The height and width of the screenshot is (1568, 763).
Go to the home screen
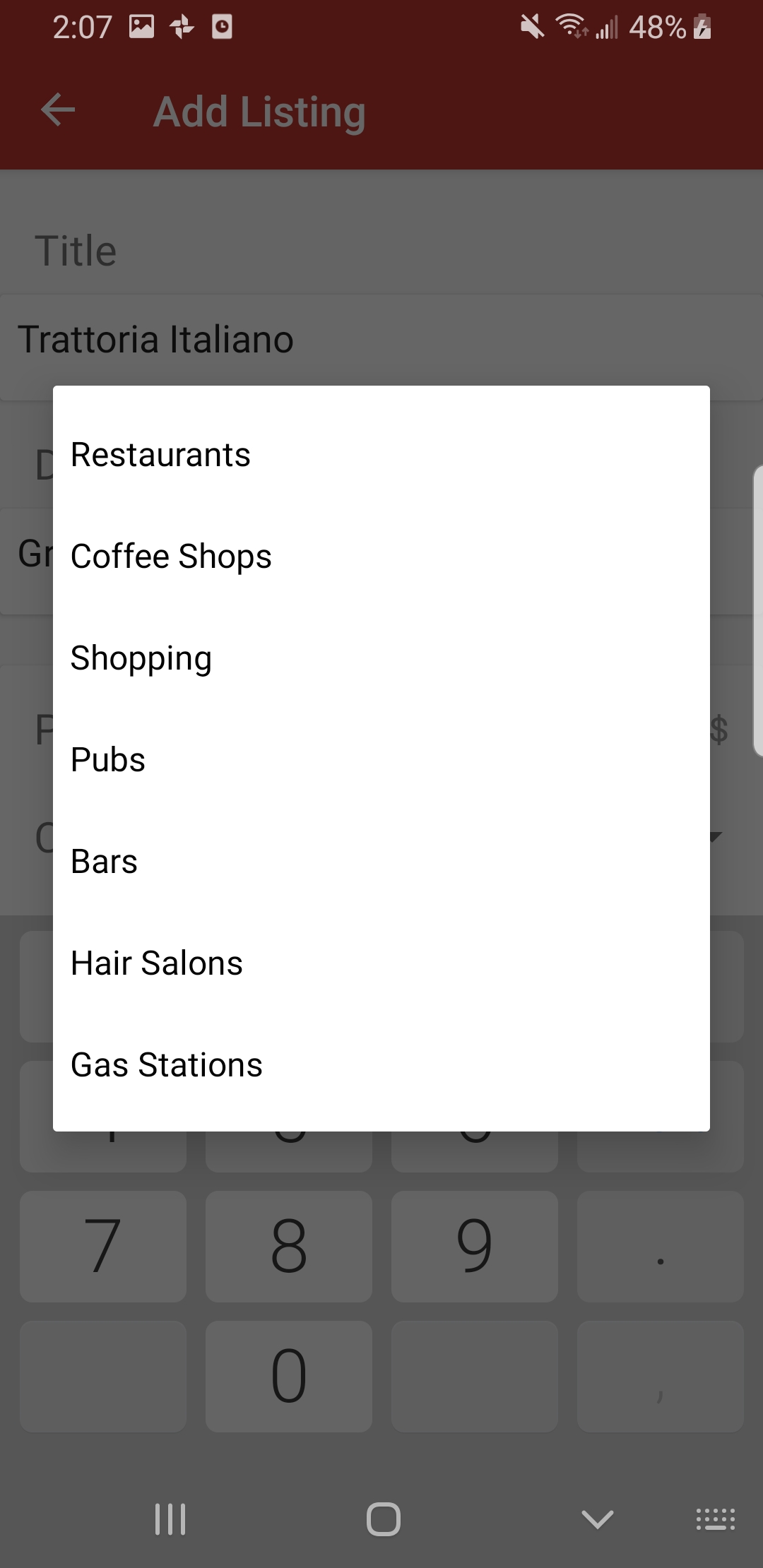383,1519
